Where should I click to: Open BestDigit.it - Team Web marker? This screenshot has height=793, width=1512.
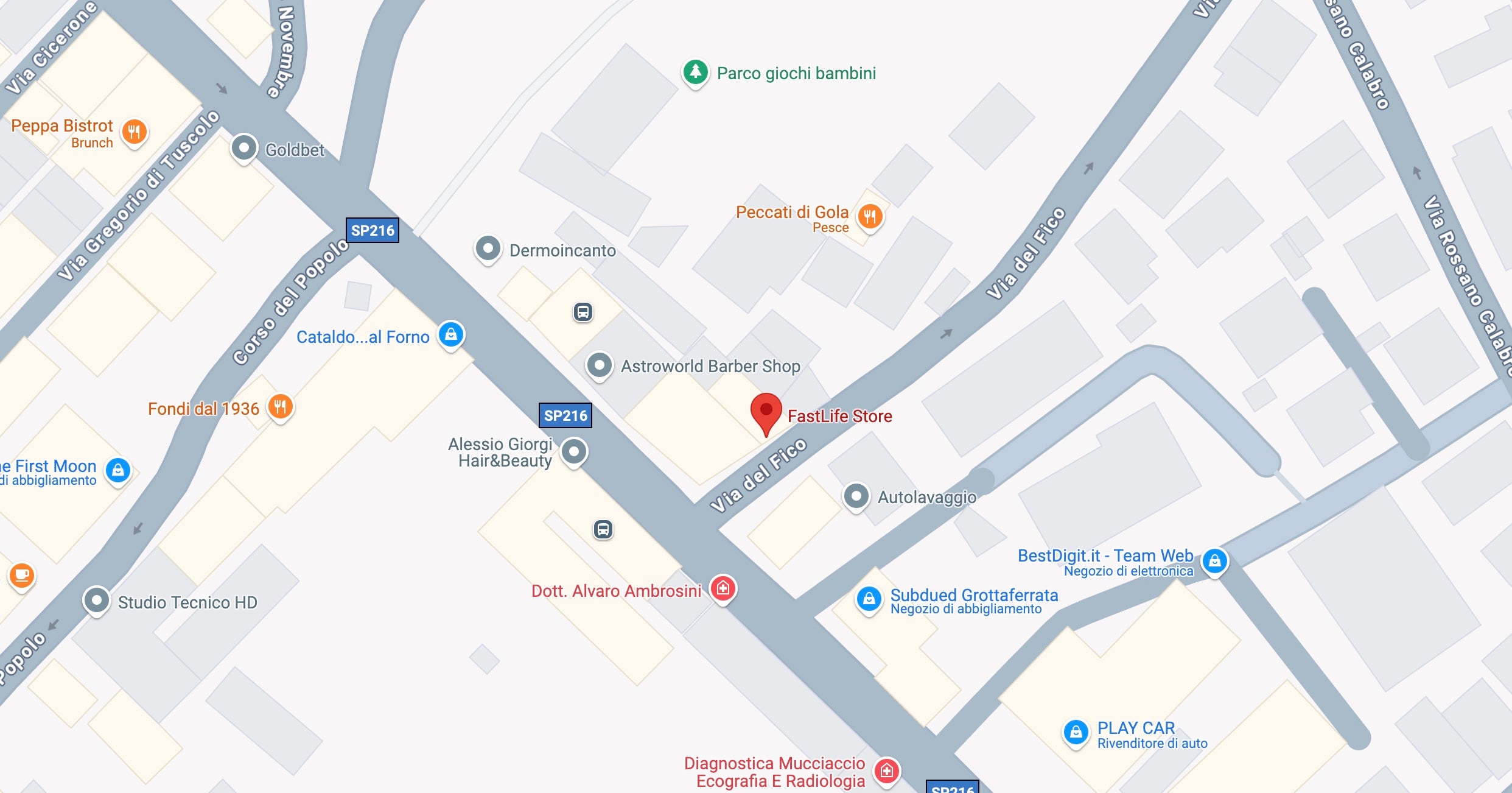(1214, 561)
